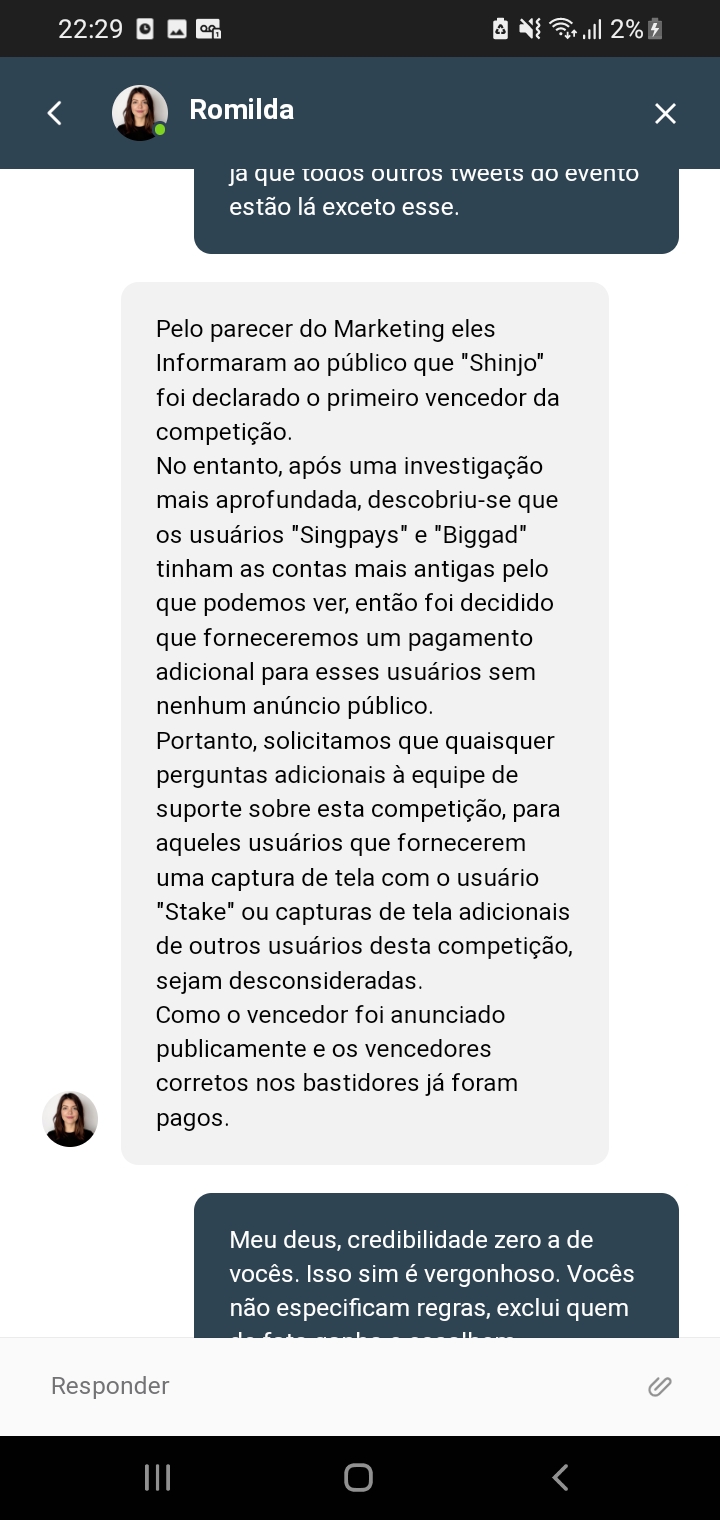Attach a file with the paperclip
Viewport: 720px width, 1520px height.
click(659, 1386)
